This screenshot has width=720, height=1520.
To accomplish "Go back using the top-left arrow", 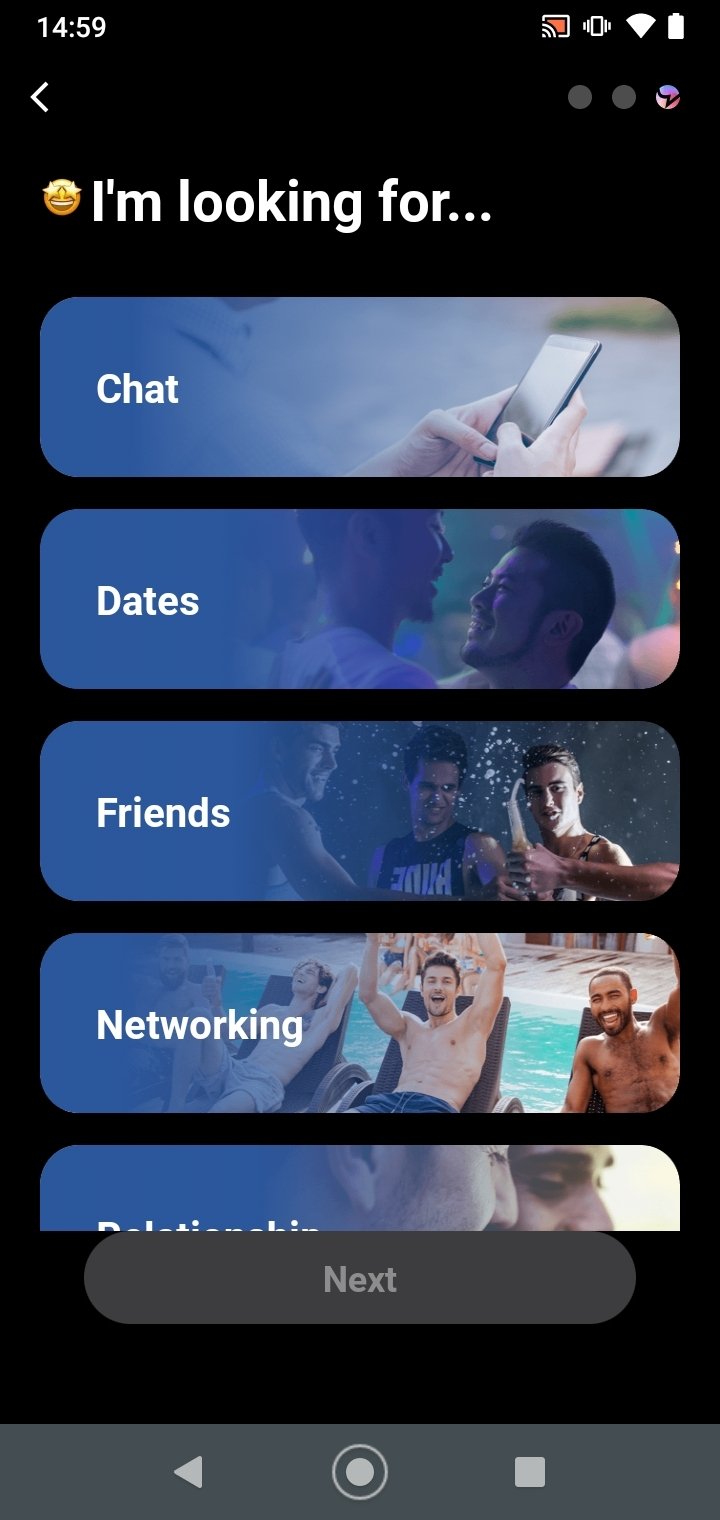I will click(40, 97).
